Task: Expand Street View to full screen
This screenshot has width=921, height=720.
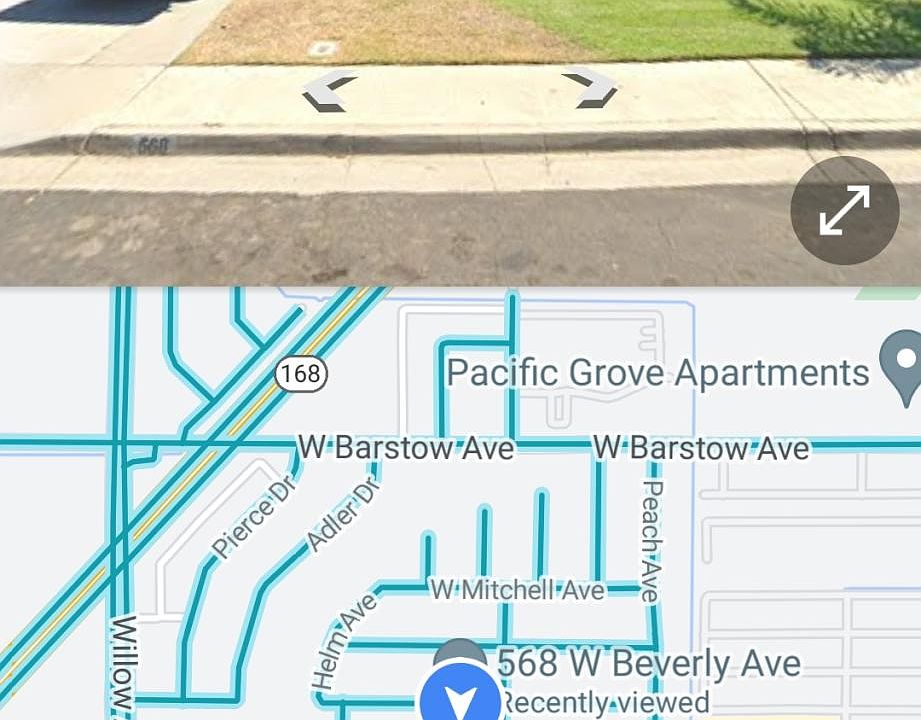Action: pos(844,211)
